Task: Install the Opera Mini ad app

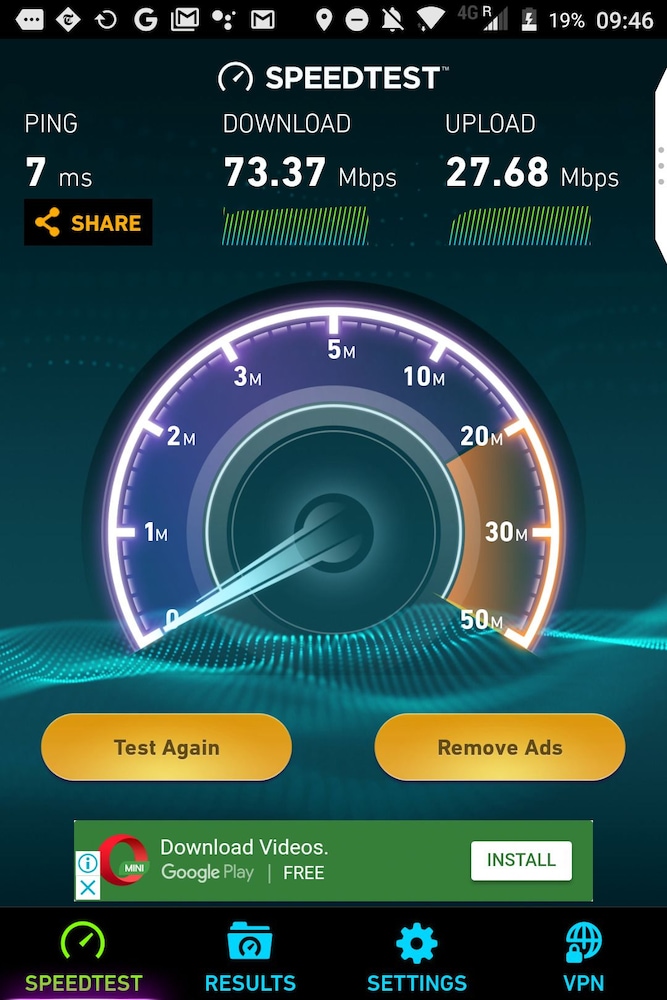Action: tap(520, 860)
